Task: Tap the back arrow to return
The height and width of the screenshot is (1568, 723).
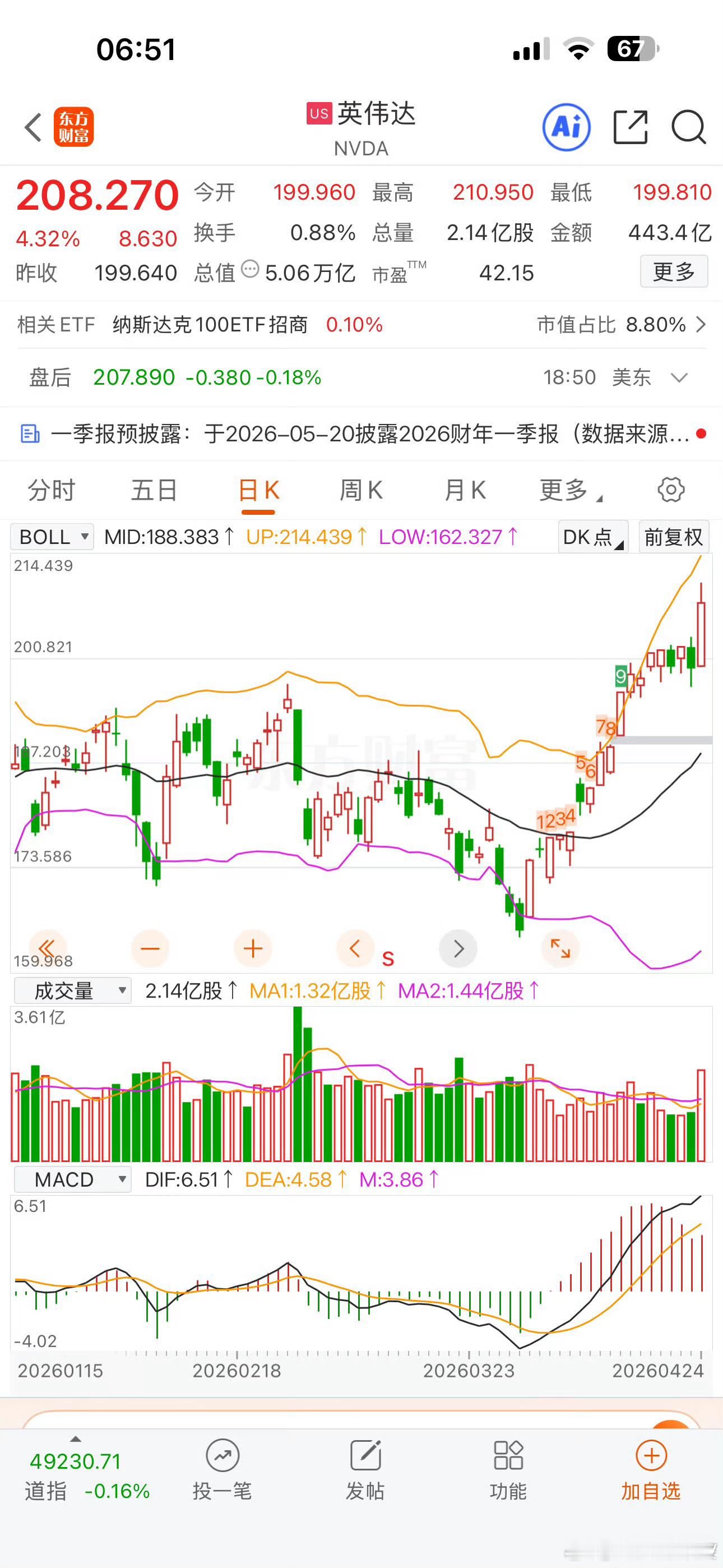Action: tap(33, 128)
